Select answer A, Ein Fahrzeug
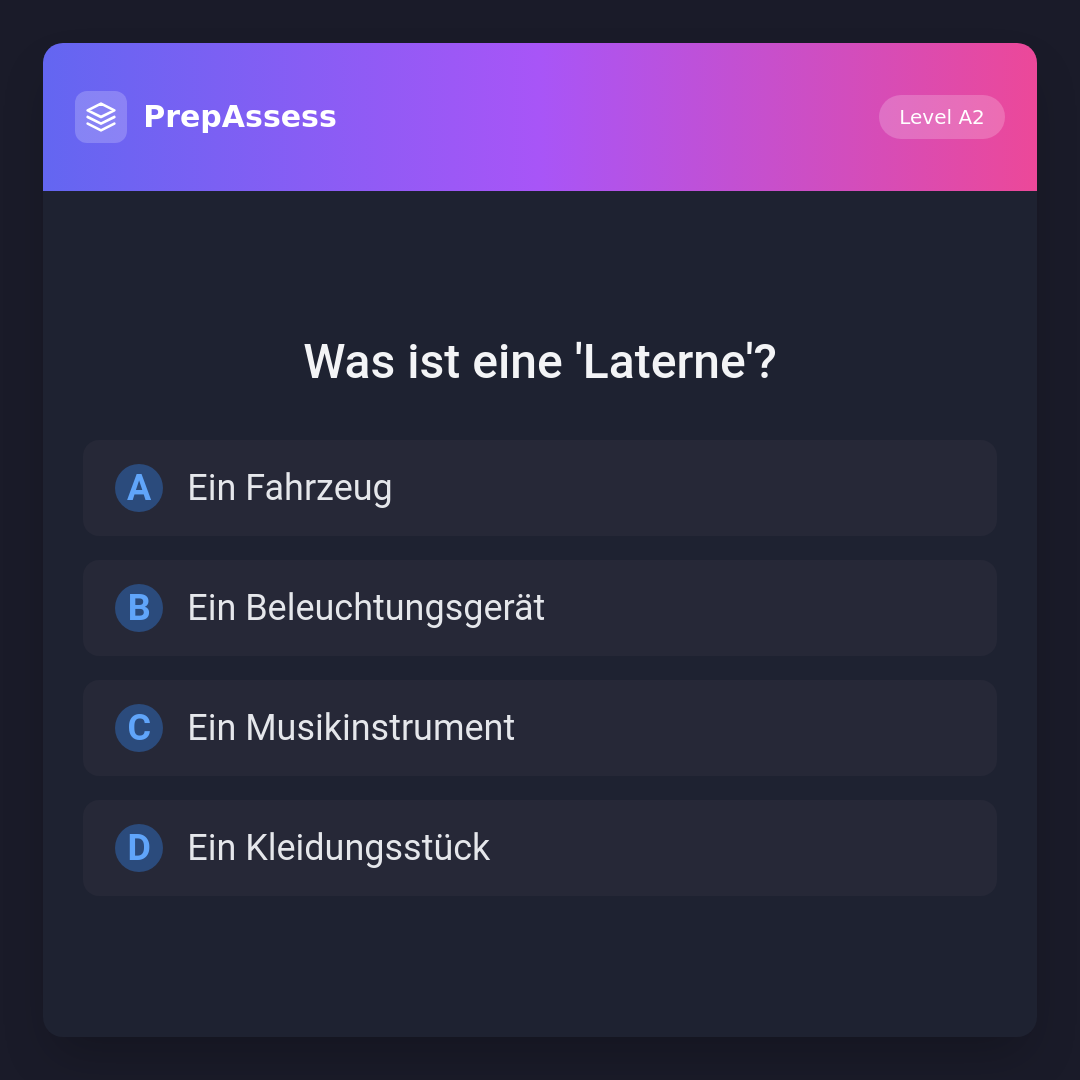 point(540,488)
